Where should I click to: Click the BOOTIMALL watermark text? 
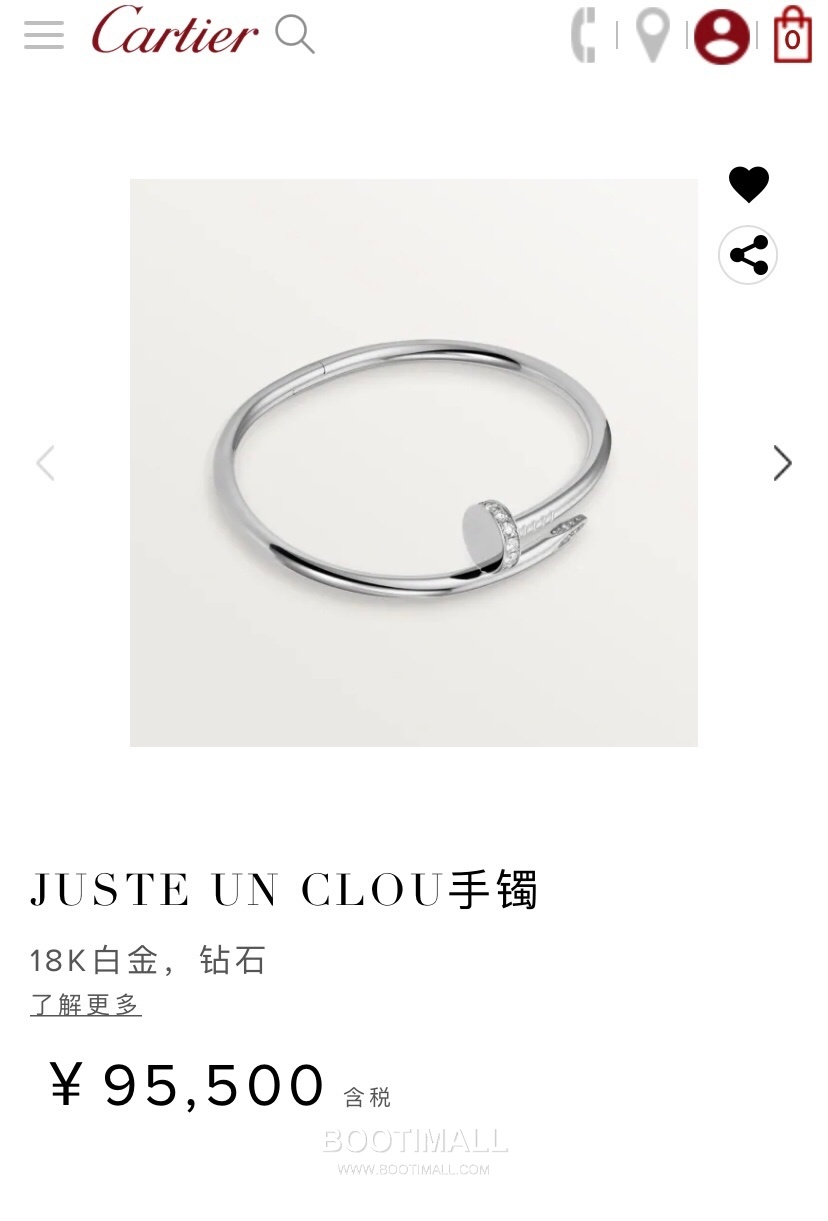click(413, 1141)
